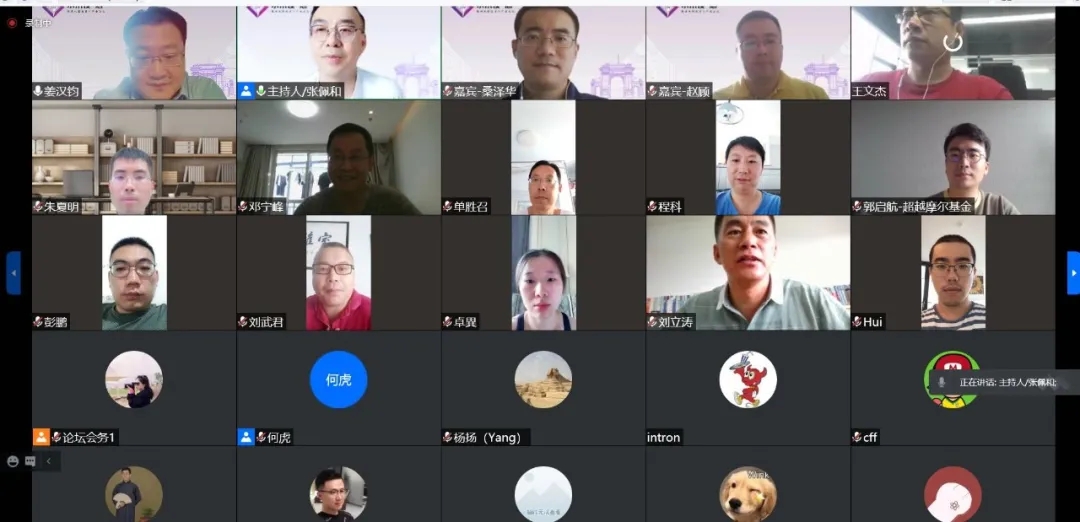
Task: Choose 何虎's participant tile
Action: (x=338, y=387)
